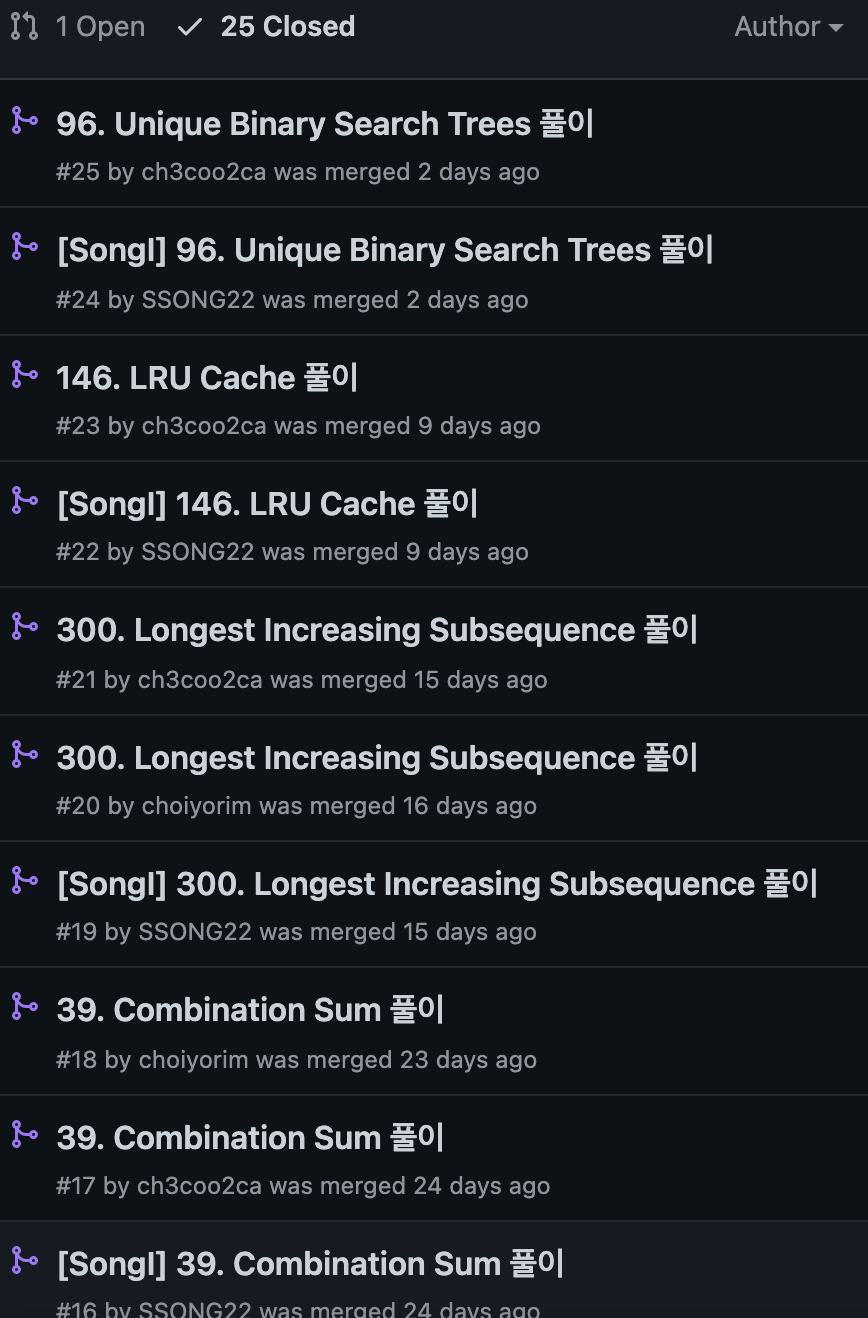The height and width of the screenshot is (1318, 868).
Task: Open the 146. LRU Cache pull request
Action: [206, 377]
